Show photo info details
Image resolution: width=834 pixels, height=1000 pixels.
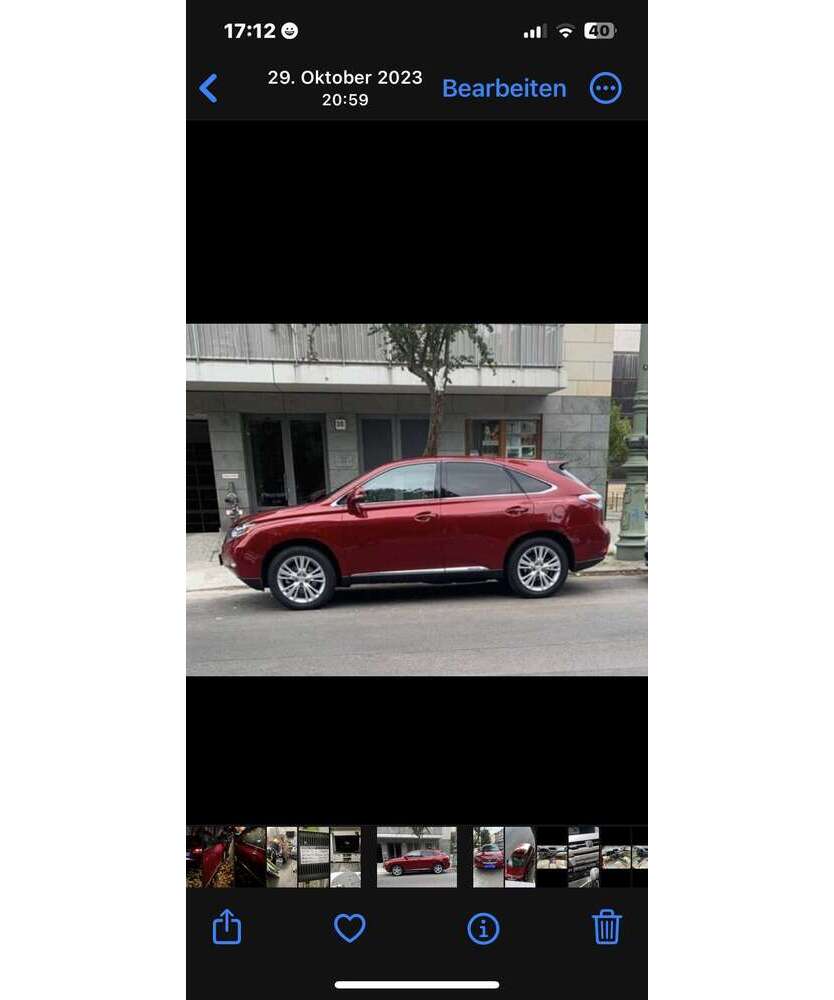click(483, 928)
